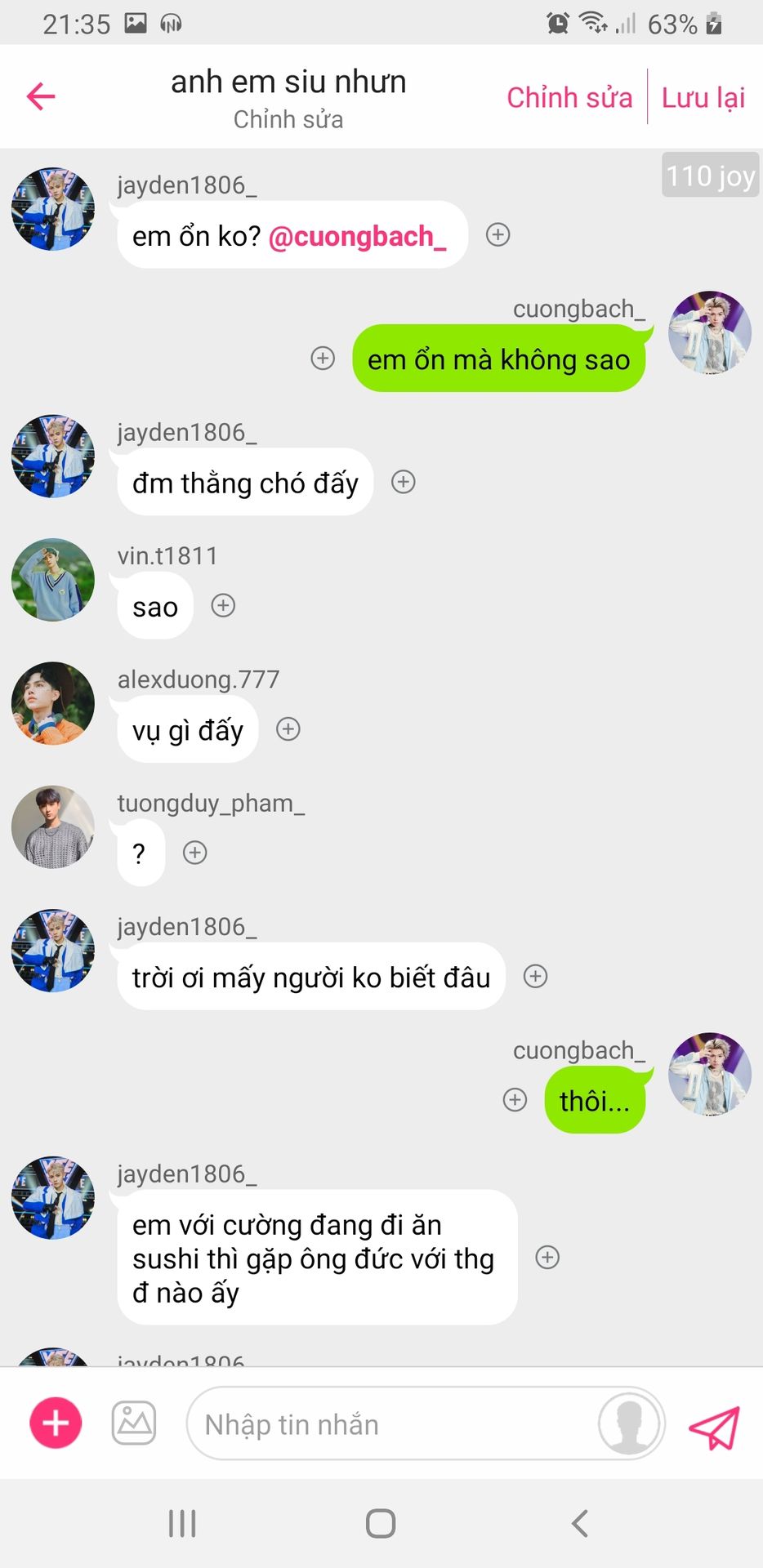Attach an image to the message
This screenshot has height=1568, width=763.
134,1423
